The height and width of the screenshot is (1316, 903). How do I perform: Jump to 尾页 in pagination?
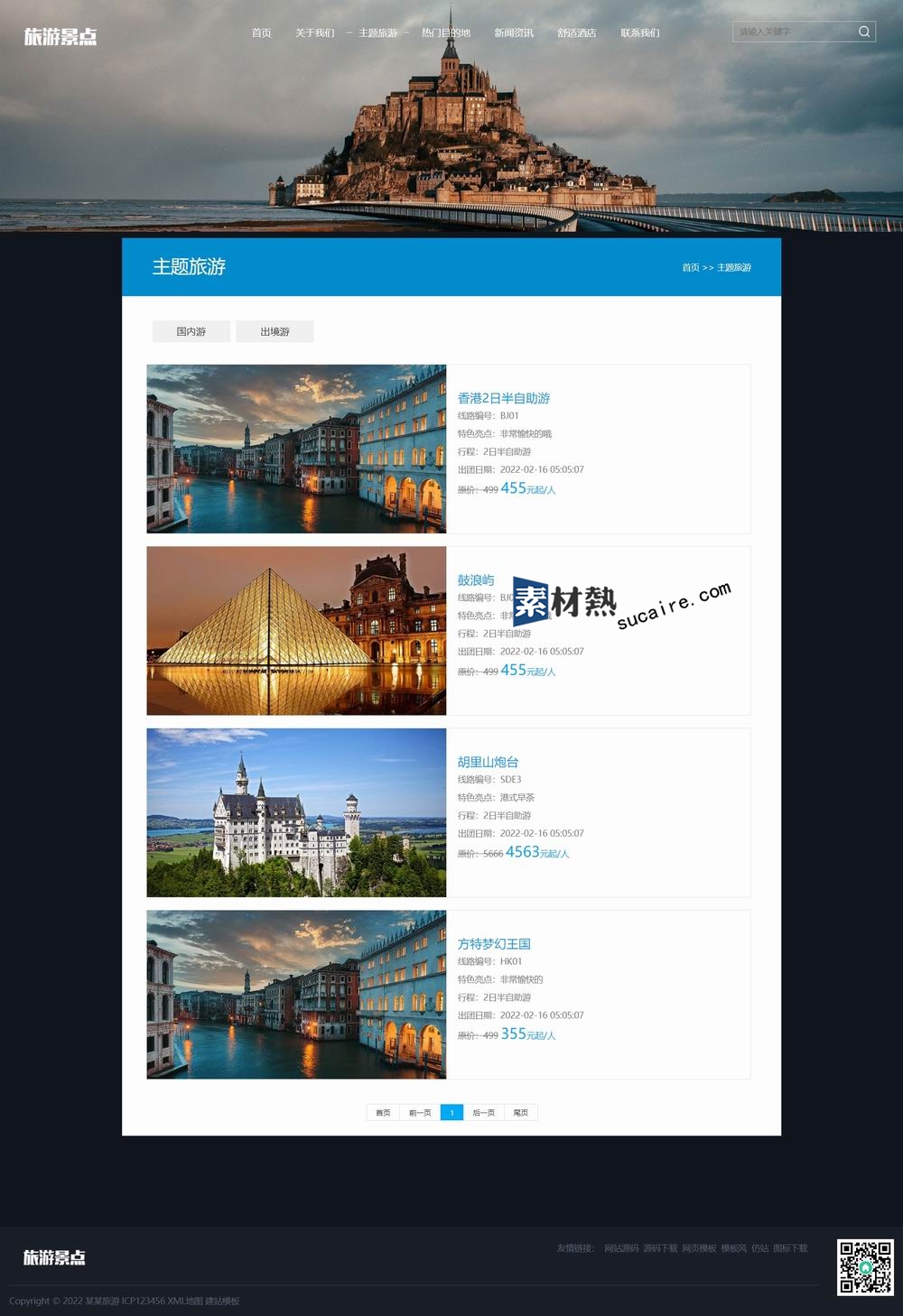pyautogui.click(x=521, y=1113)
